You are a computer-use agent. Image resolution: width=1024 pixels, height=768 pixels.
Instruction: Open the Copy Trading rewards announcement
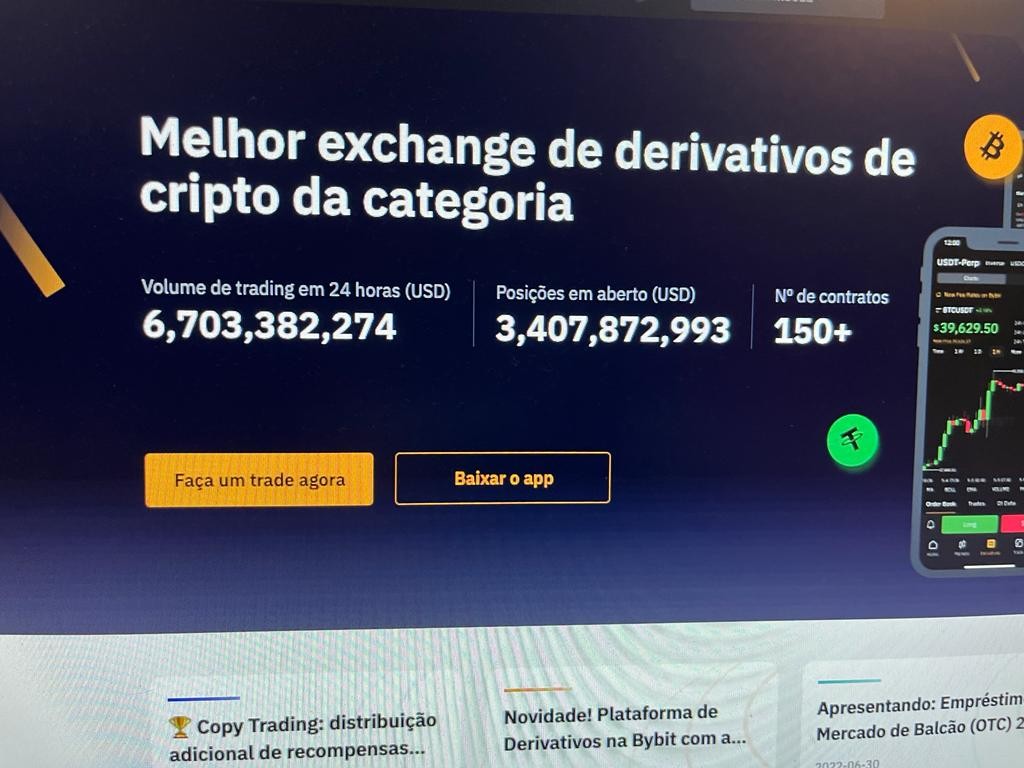[302, 735]
